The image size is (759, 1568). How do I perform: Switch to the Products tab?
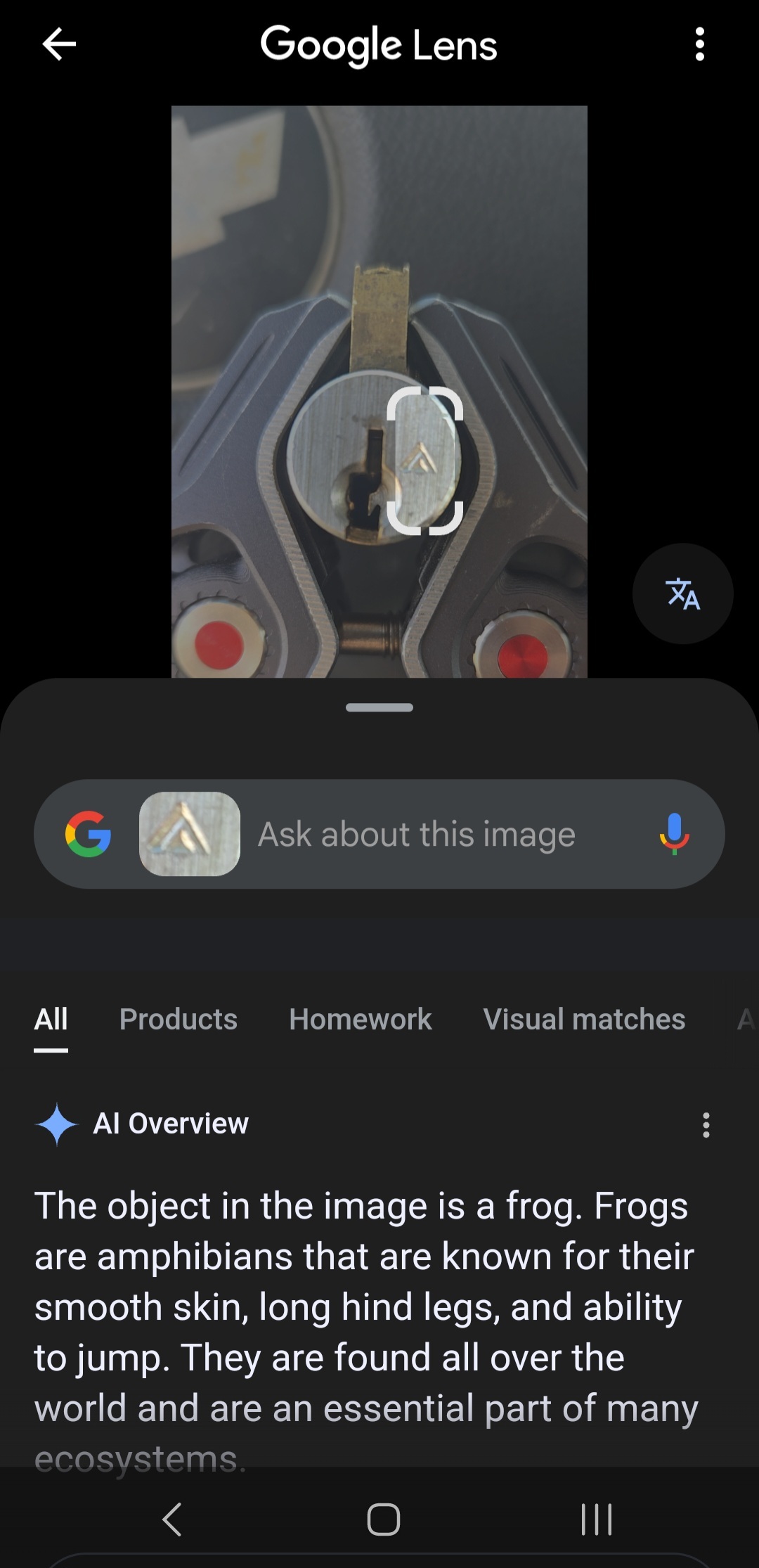coord(179,1020)
